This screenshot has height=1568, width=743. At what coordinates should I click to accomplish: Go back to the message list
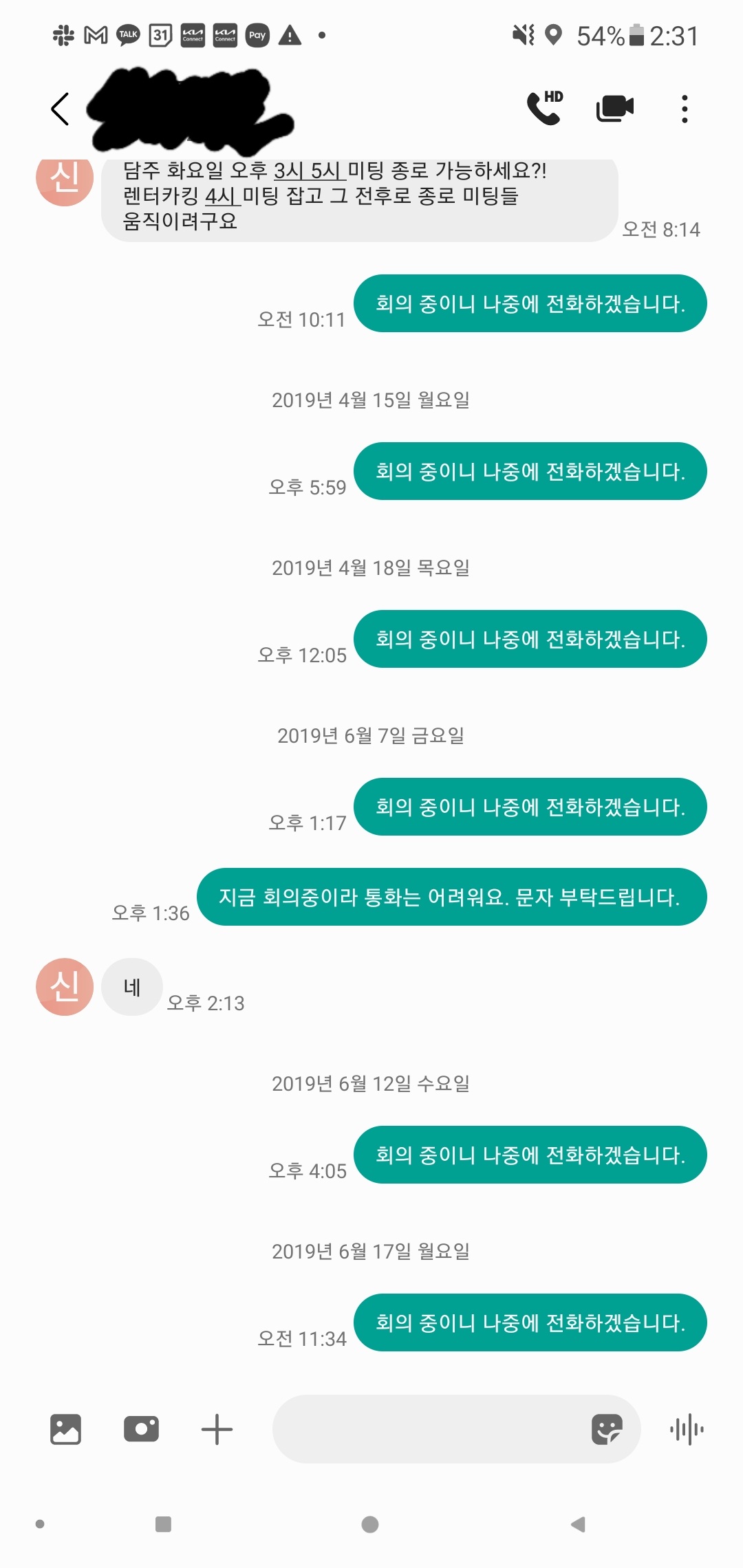pos(61,109)
